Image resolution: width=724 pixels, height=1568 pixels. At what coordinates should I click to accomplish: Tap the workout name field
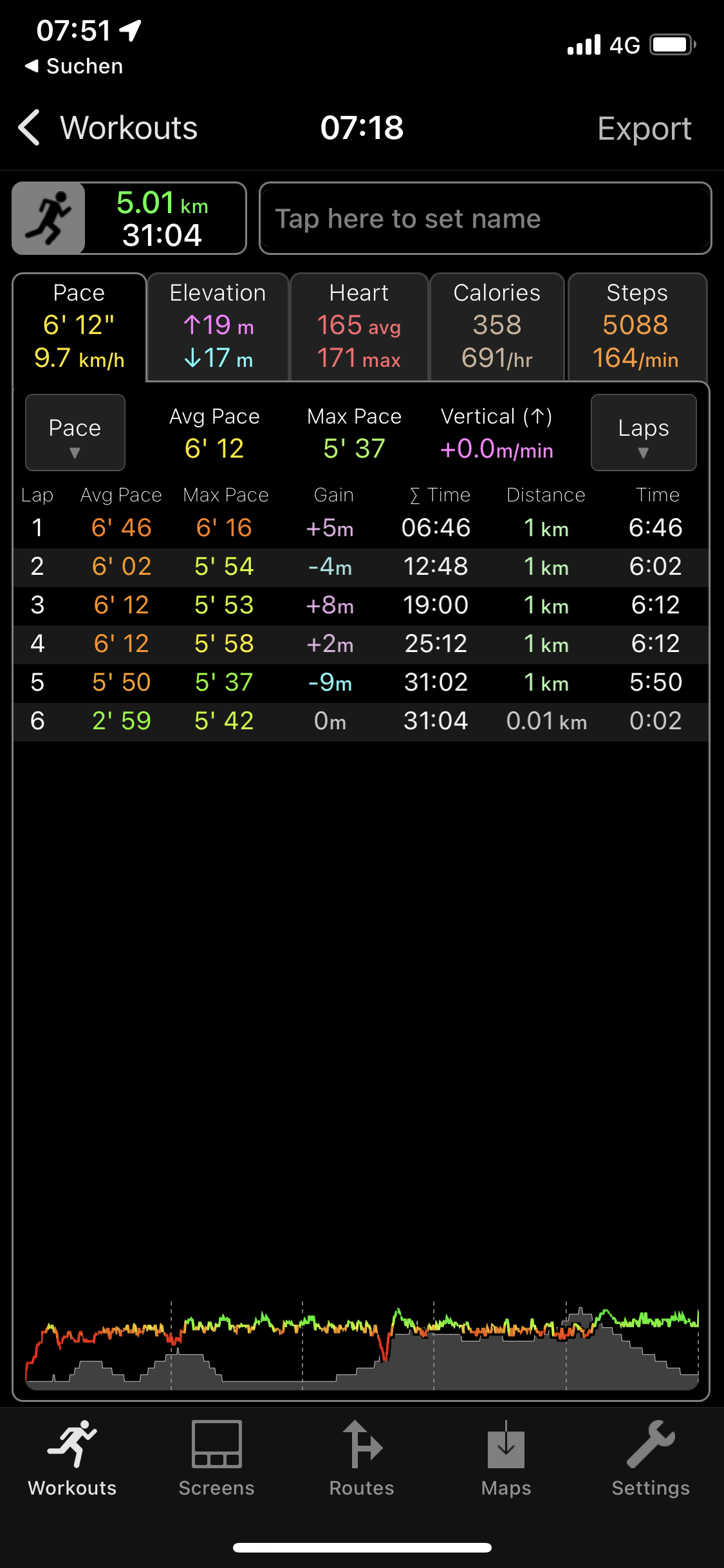click(x=485, y=219)
